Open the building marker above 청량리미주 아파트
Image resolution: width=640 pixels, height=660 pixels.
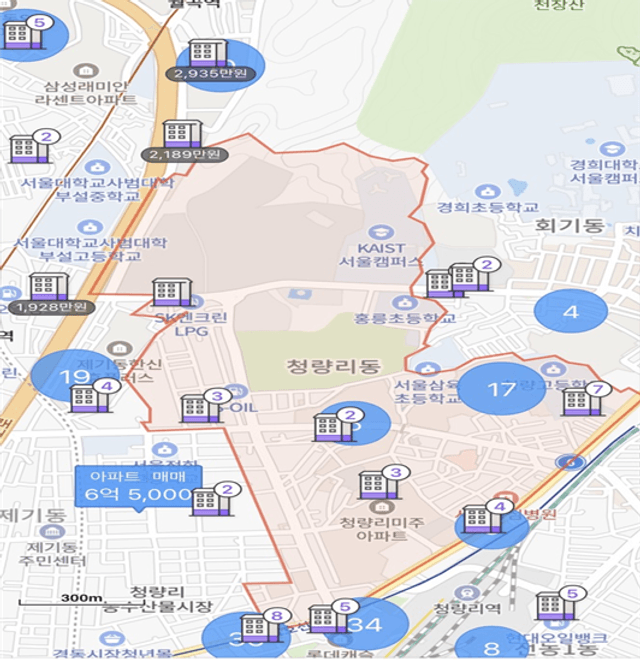tap(380, 484)
